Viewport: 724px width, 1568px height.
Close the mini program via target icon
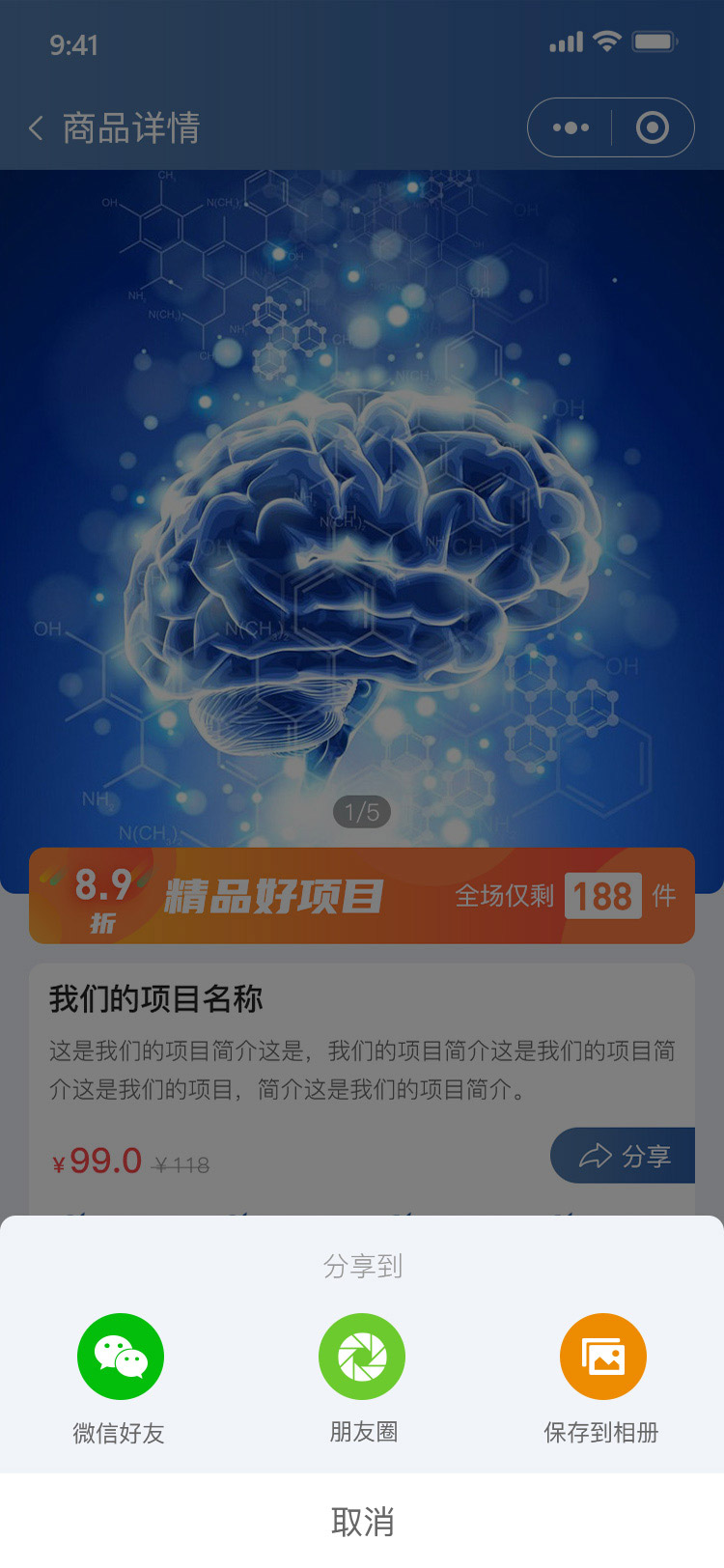[x=653, y=127]
